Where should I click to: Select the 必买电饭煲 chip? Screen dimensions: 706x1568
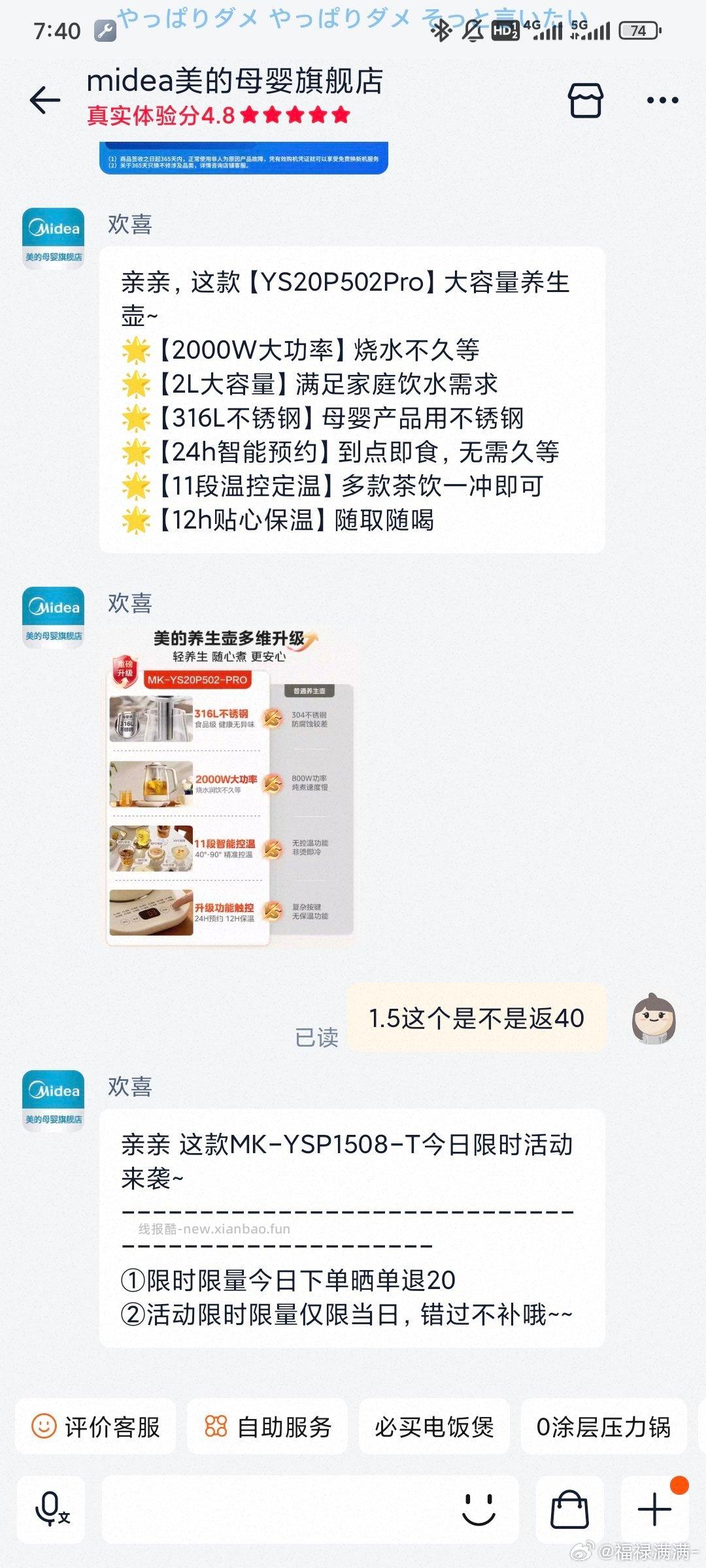click(x=434, y=1427)
